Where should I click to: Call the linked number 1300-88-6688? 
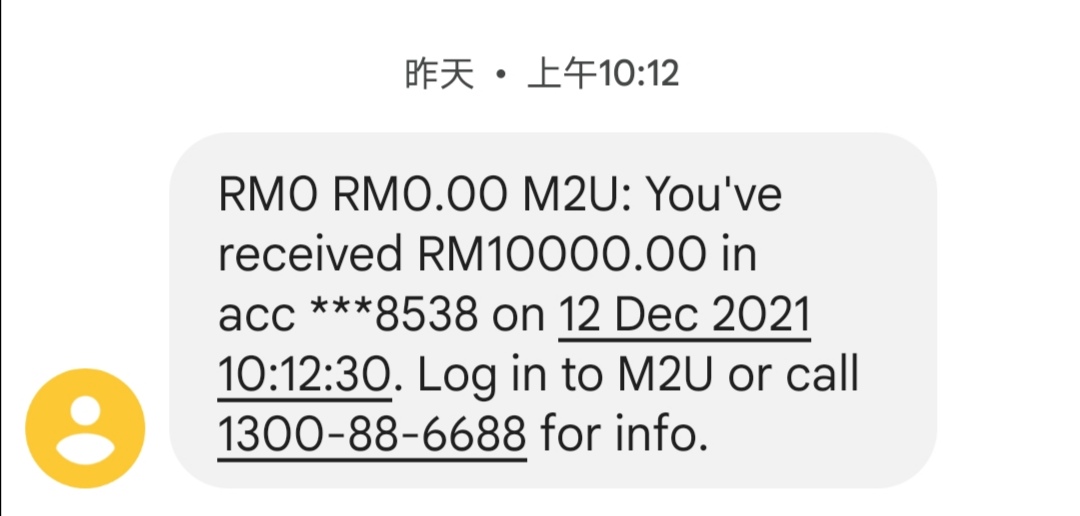(x=372, y=435)
